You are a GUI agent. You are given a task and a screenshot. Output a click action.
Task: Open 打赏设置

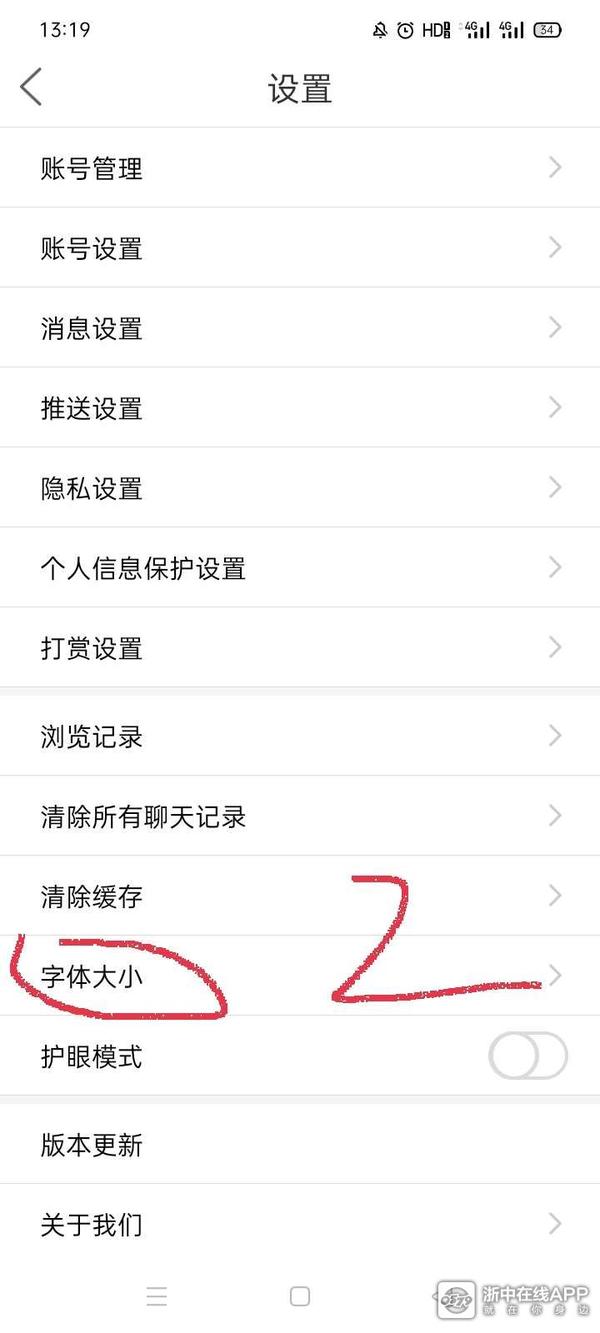pos(300,648)
